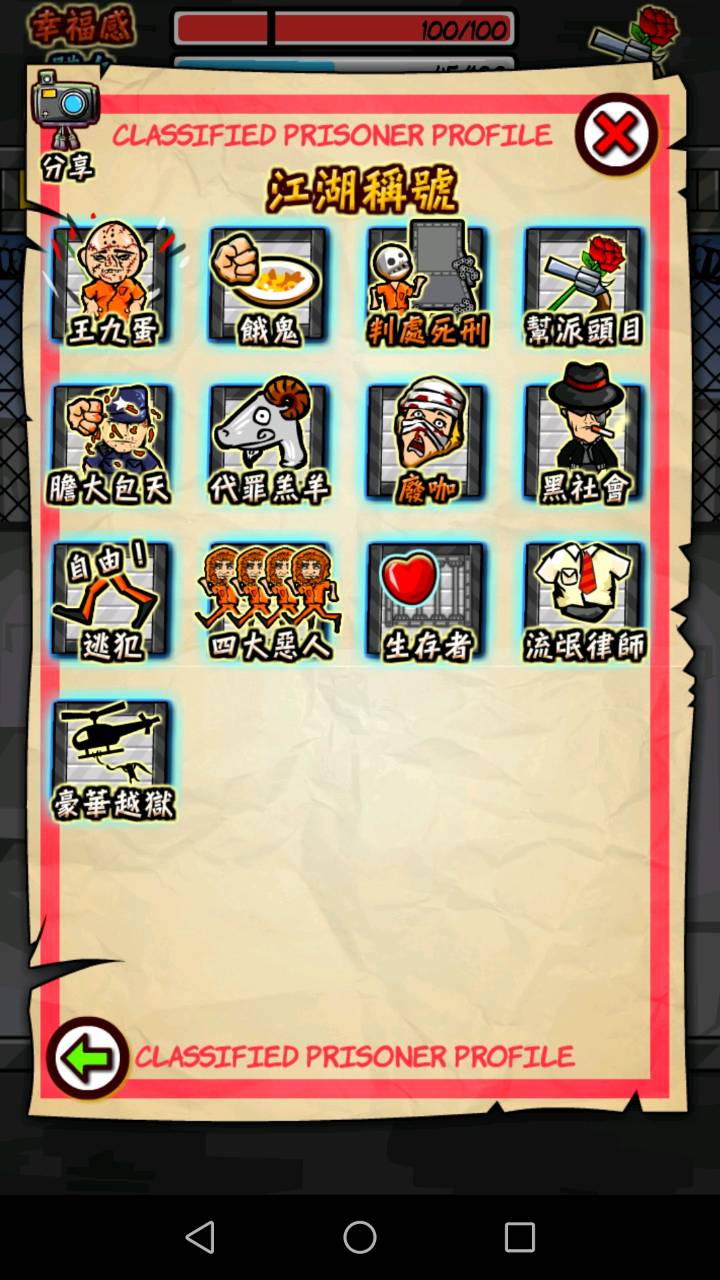The image size is (720, 1280).
Task: View the 流氓律師 title badge
Action: (584, 601)
